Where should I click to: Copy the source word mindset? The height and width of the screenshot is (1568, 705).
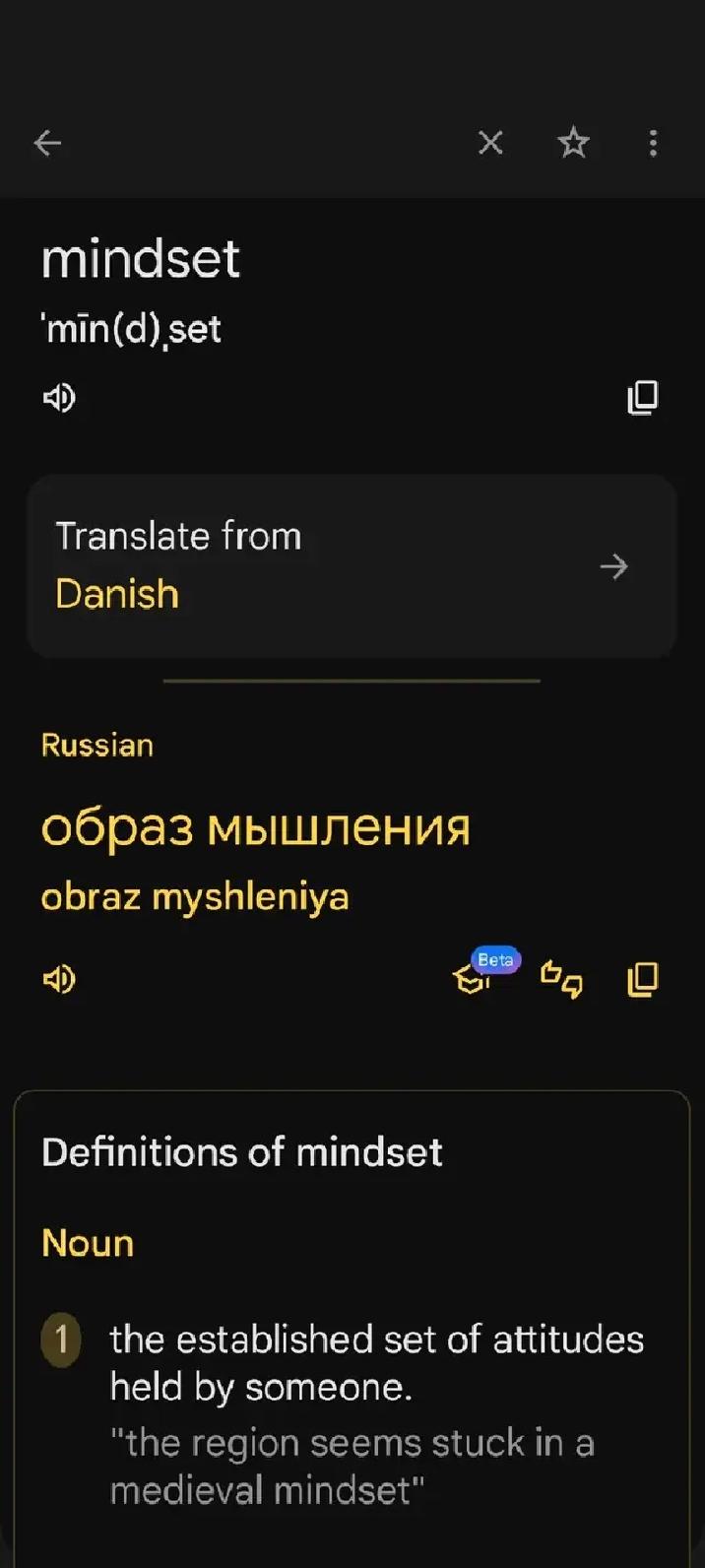(643, 397)
